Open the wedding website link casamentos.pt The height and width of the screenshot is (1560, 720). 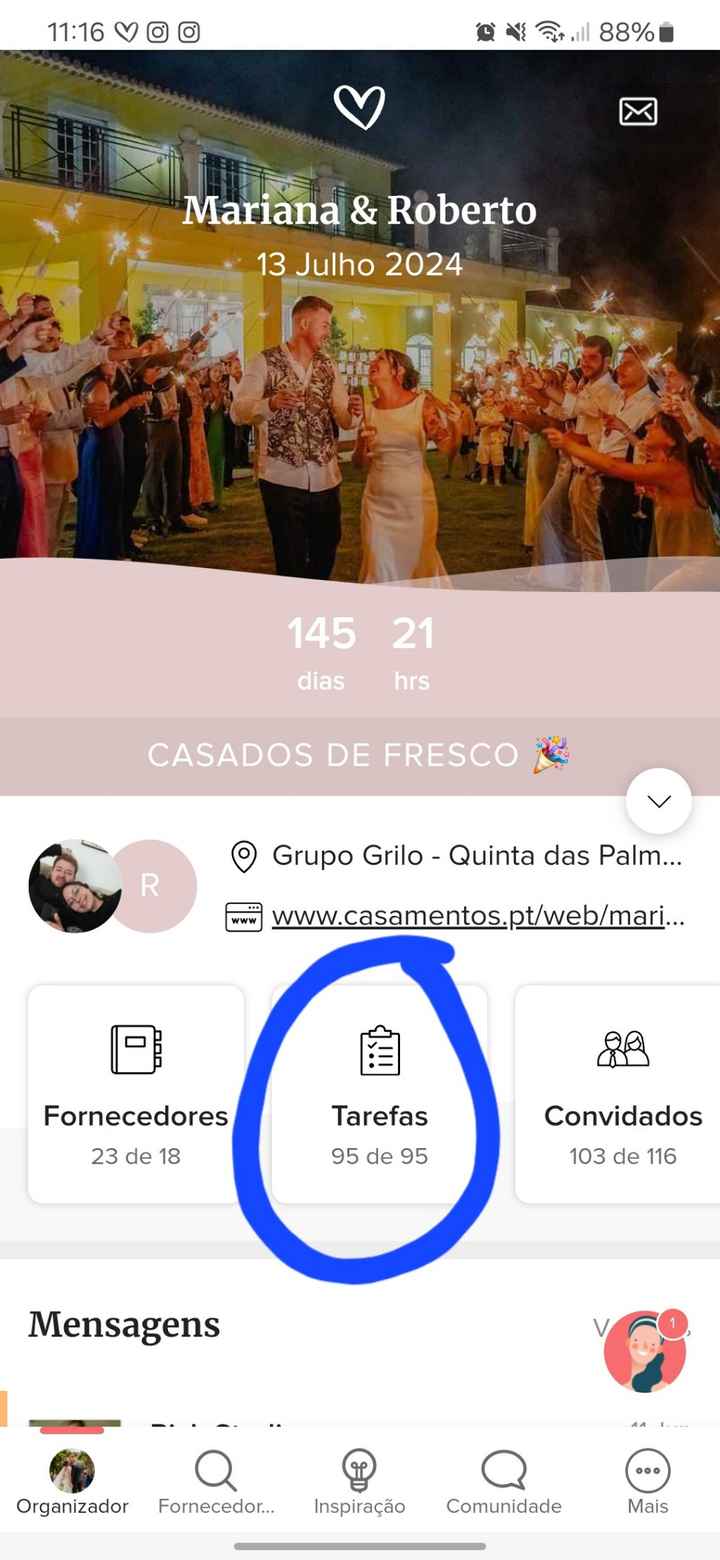(x=478, y=916)
